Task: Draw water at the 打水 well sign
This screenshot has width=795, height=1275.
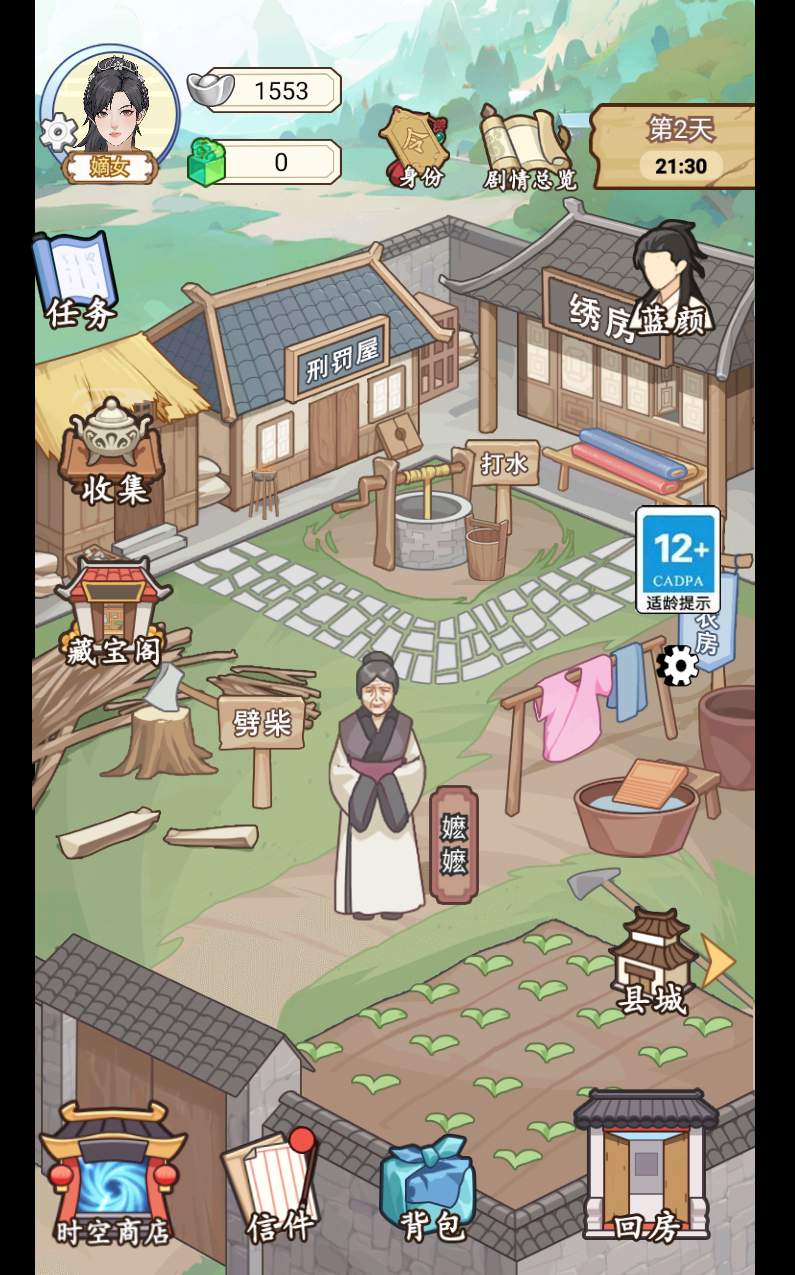Action: (x=503, y=465)
